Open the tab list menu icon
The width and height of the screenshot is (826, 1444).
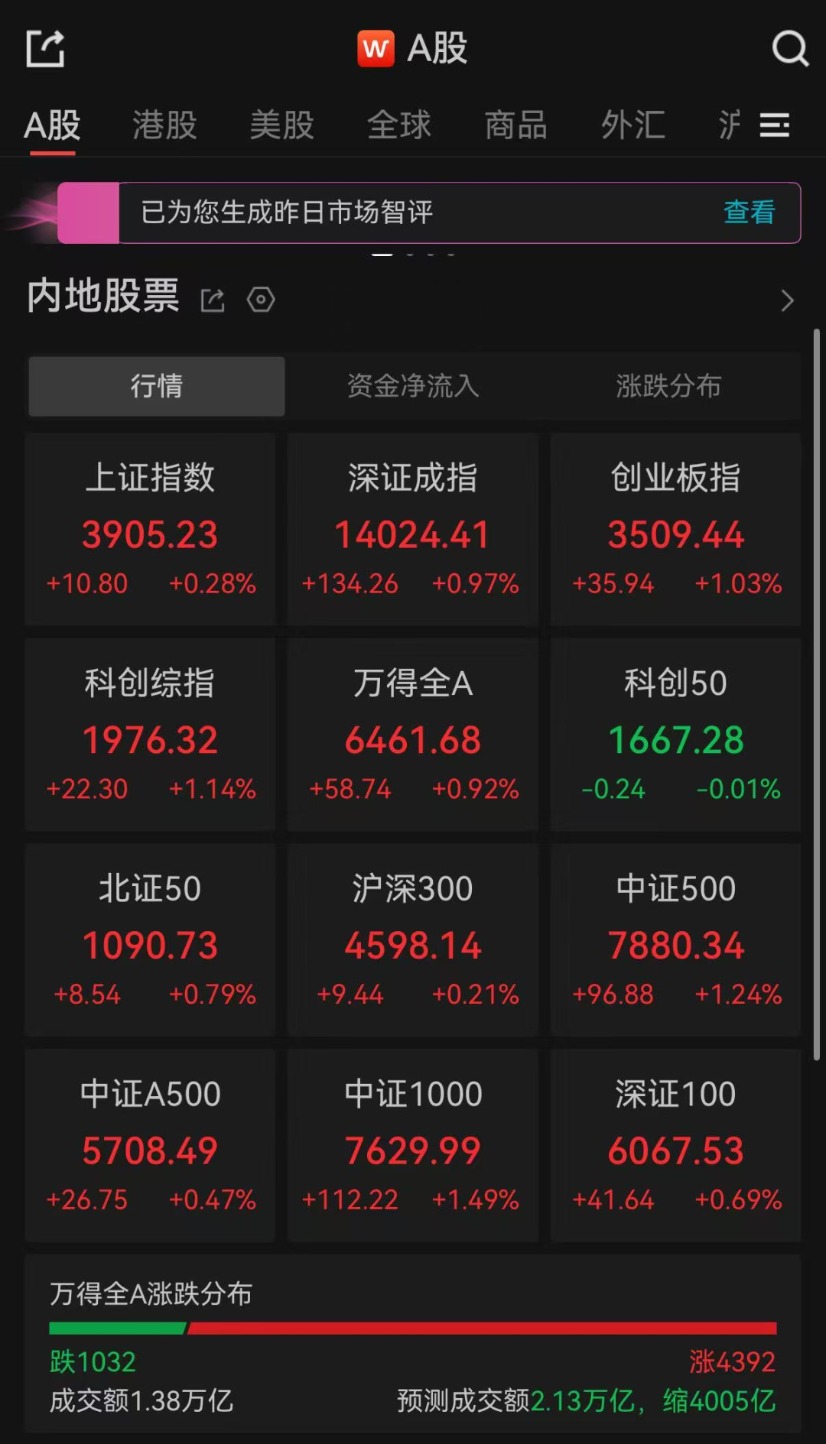[775, 125]
